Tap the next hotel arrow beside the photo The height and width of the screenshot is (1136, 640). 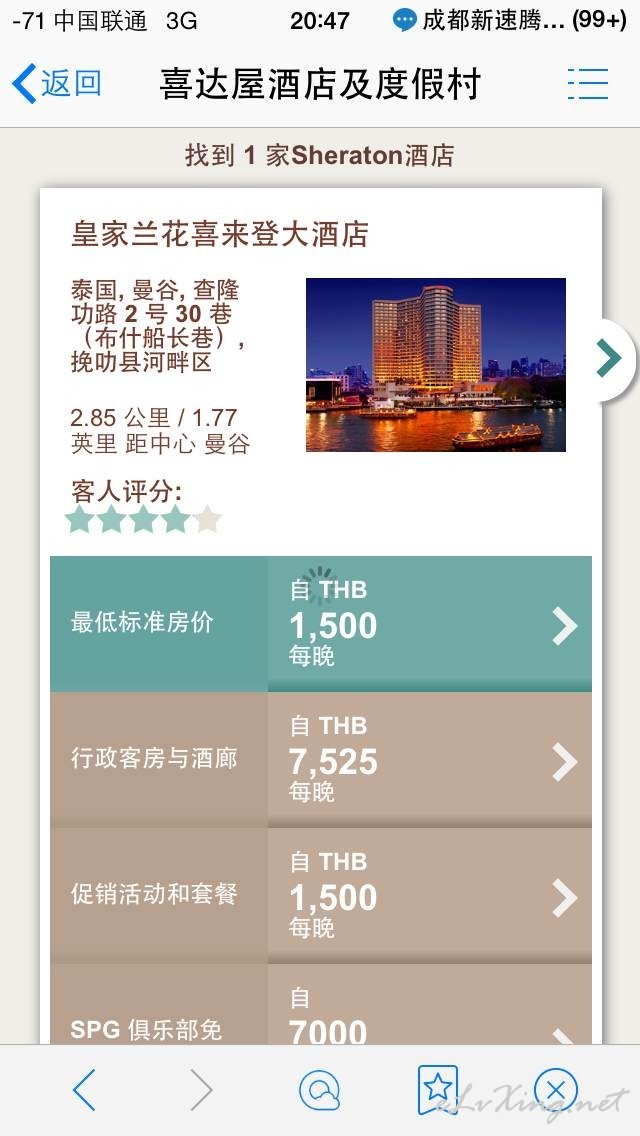611,358
